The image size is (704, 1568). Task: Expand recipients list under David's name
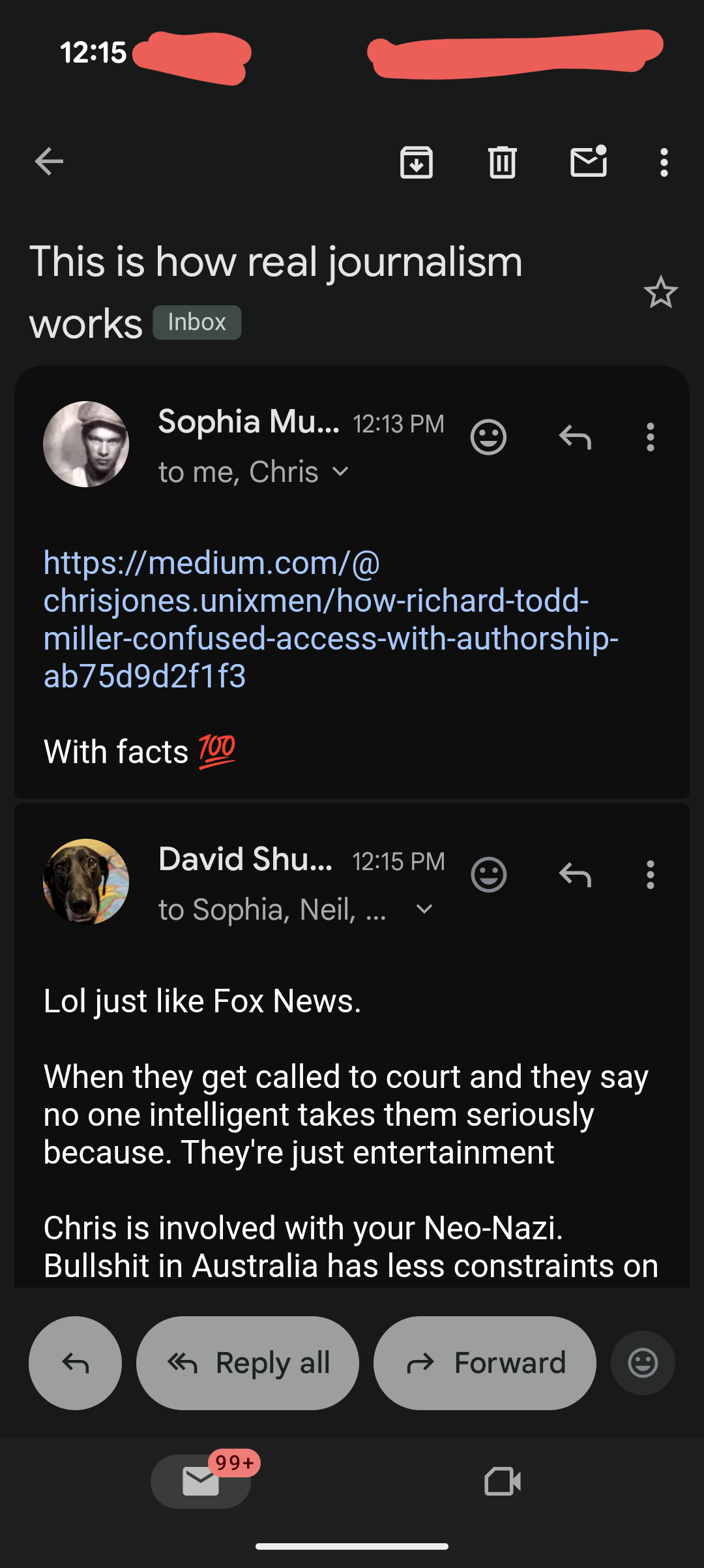tap(424, 909)
